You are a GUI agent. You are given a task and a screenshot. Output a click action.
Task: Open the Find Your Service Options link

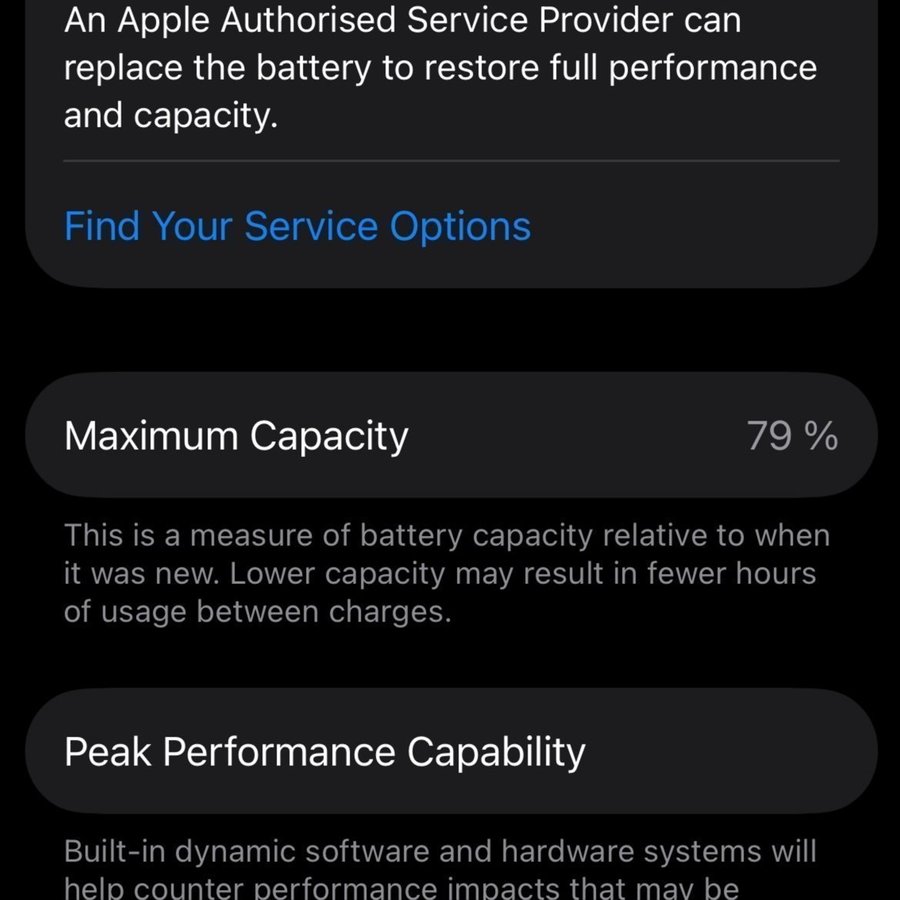coord(297,227)
